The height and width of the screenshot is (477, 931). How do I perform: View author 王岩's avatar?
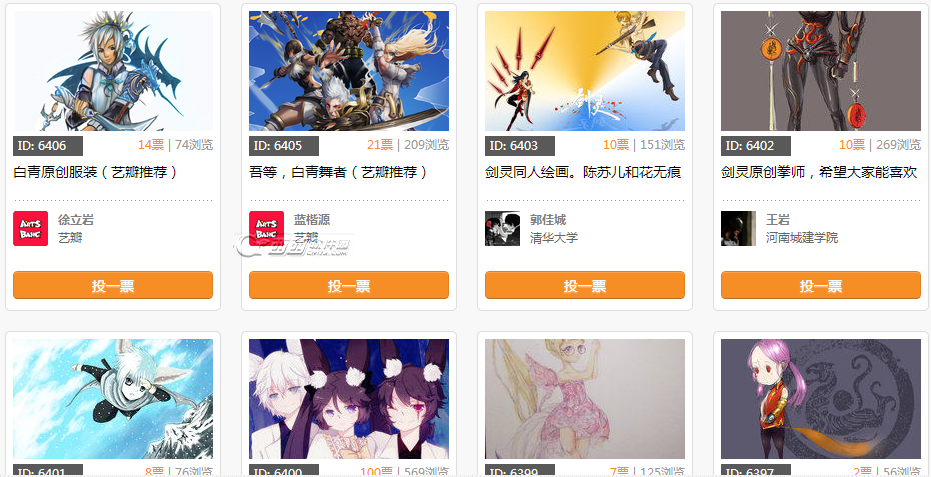click(738, 228)
